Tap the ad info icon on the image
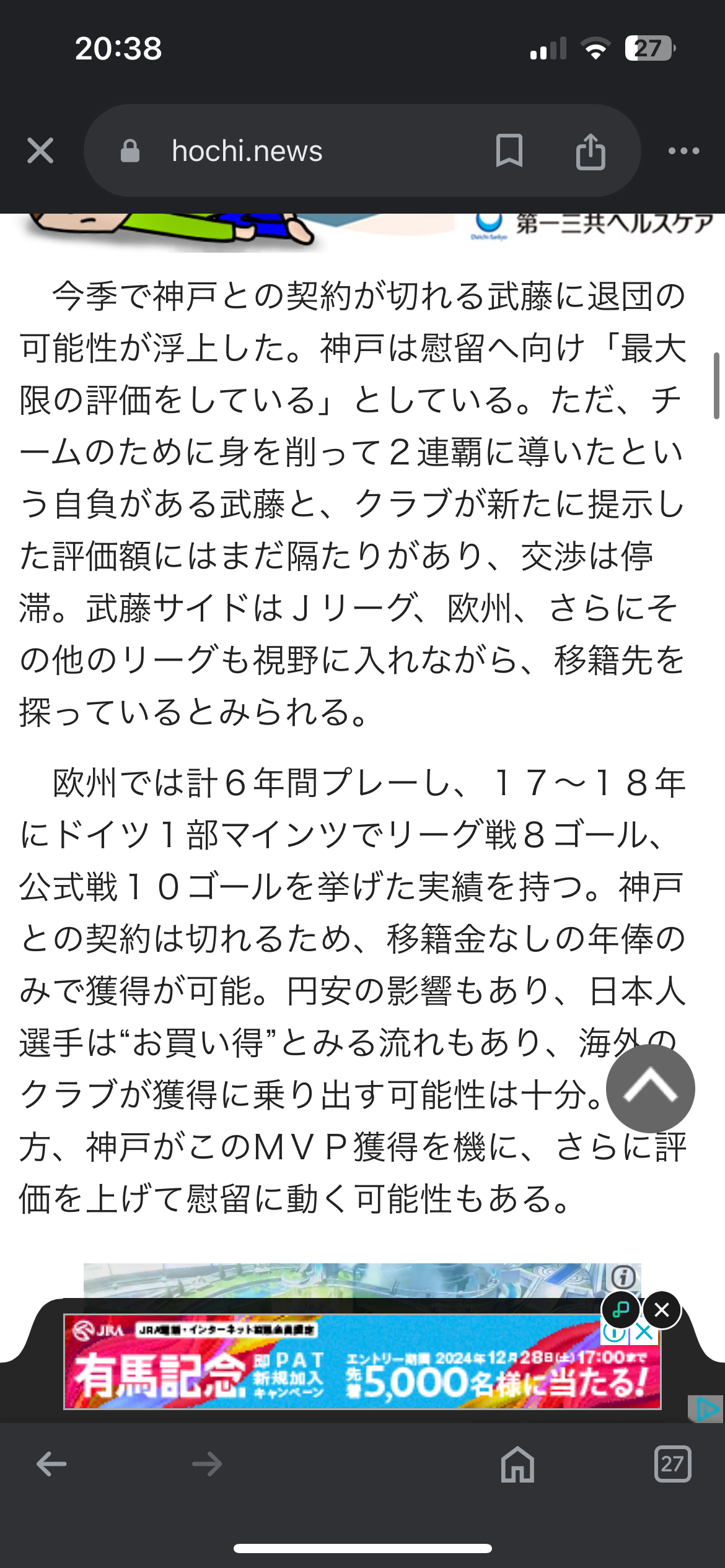This screenshot has width=725, height=1568. click(623, 1276)
